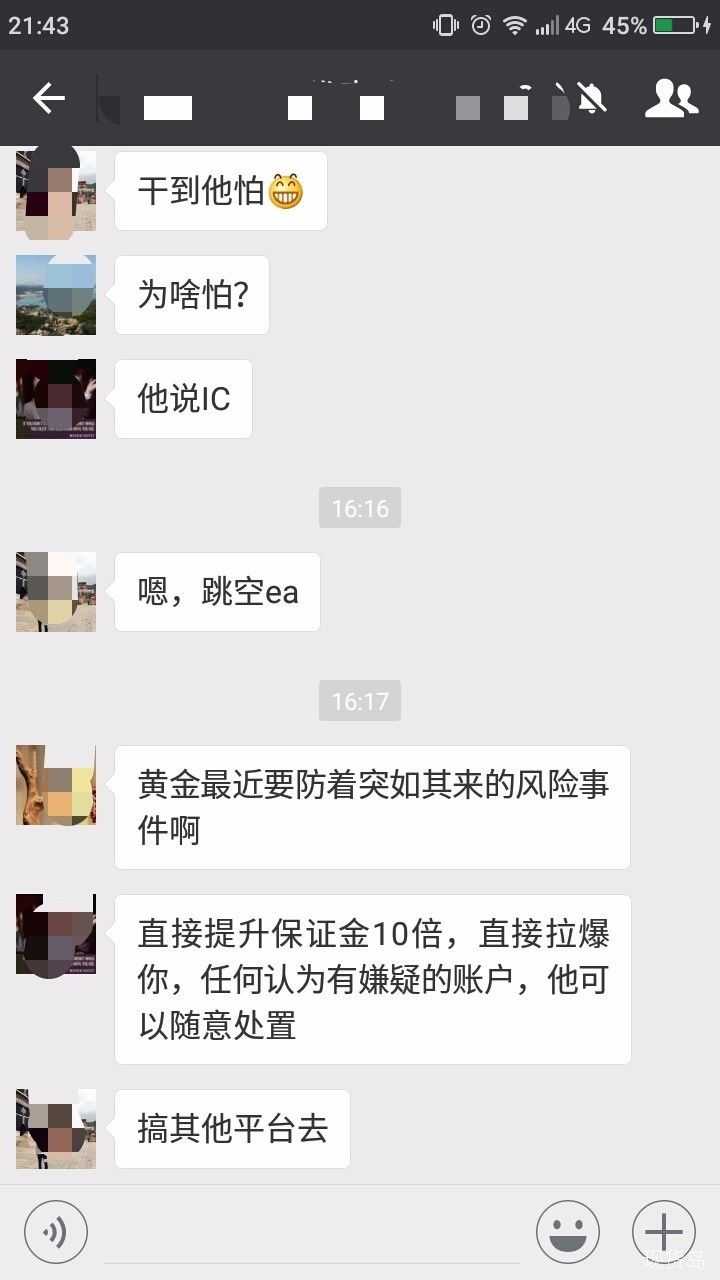
Task: Select the '他说IC' message bubble
Action: tap(183, 399)
